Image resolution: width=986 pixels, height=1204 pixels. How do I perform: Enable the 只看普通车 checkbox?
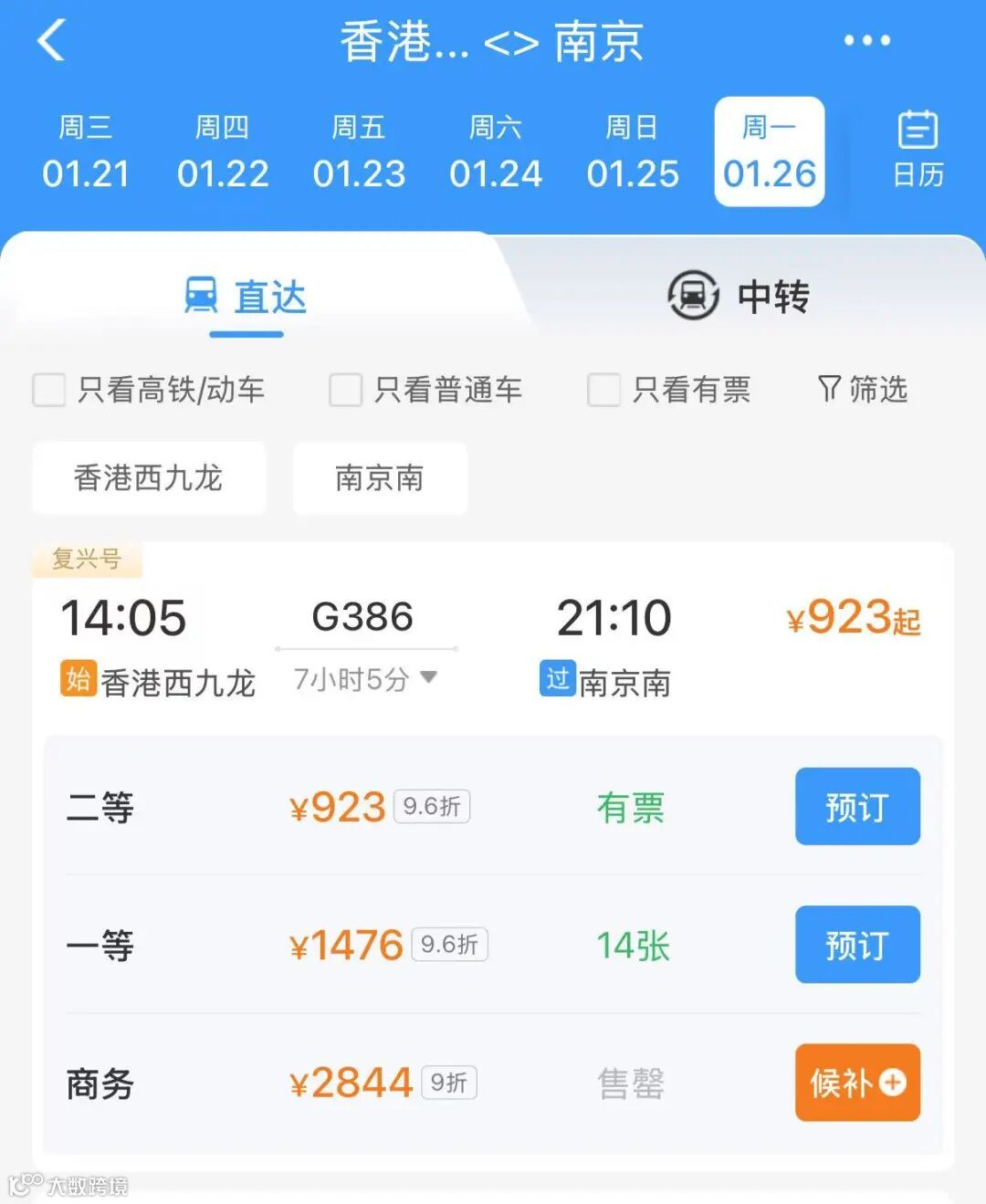click(x=345, y=391)
